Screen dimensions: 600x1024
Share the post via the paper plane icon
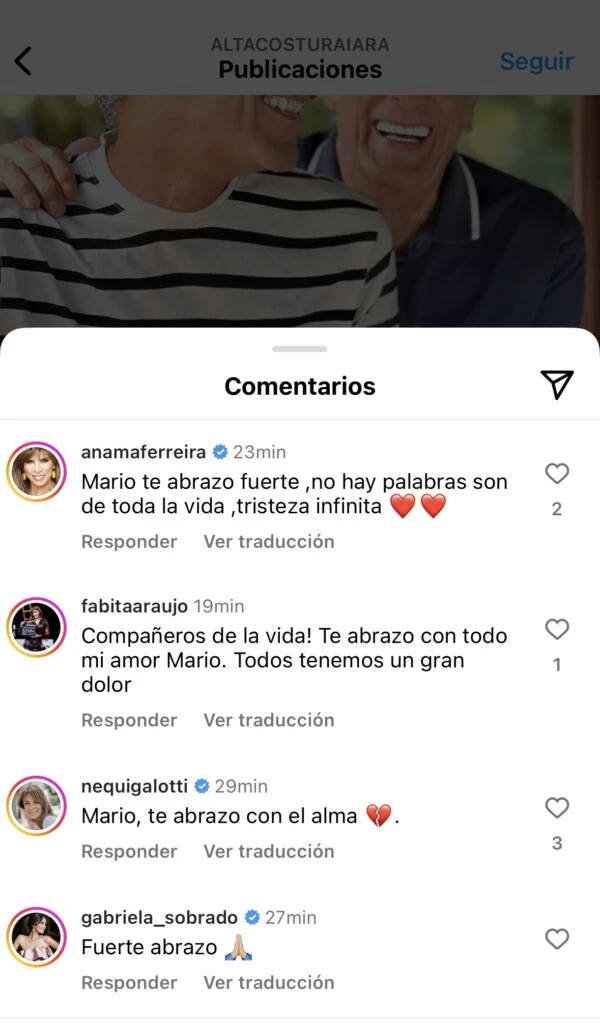pyautogui.click(x=557, y=385)
